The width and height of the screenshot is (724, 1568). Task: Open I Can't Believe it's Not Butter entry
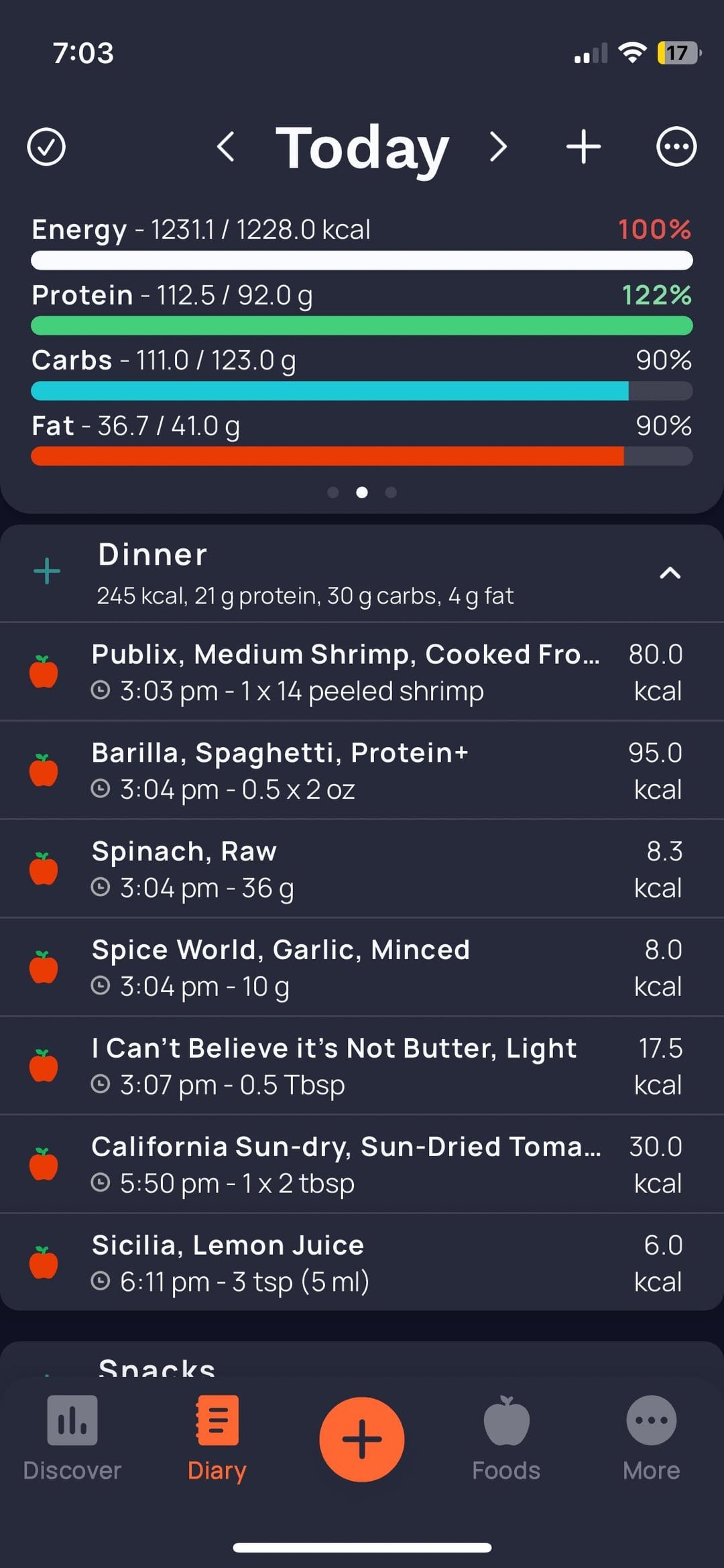362,1066
